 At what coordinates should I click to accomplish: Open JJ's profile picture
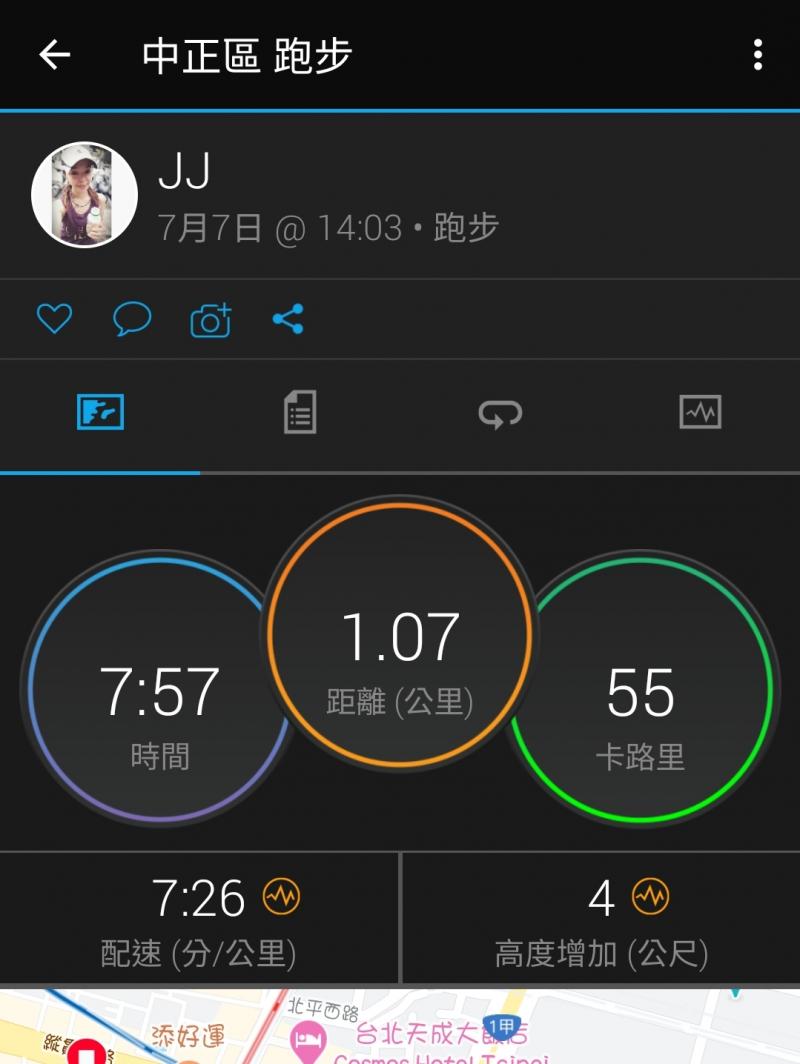[85, 194]
